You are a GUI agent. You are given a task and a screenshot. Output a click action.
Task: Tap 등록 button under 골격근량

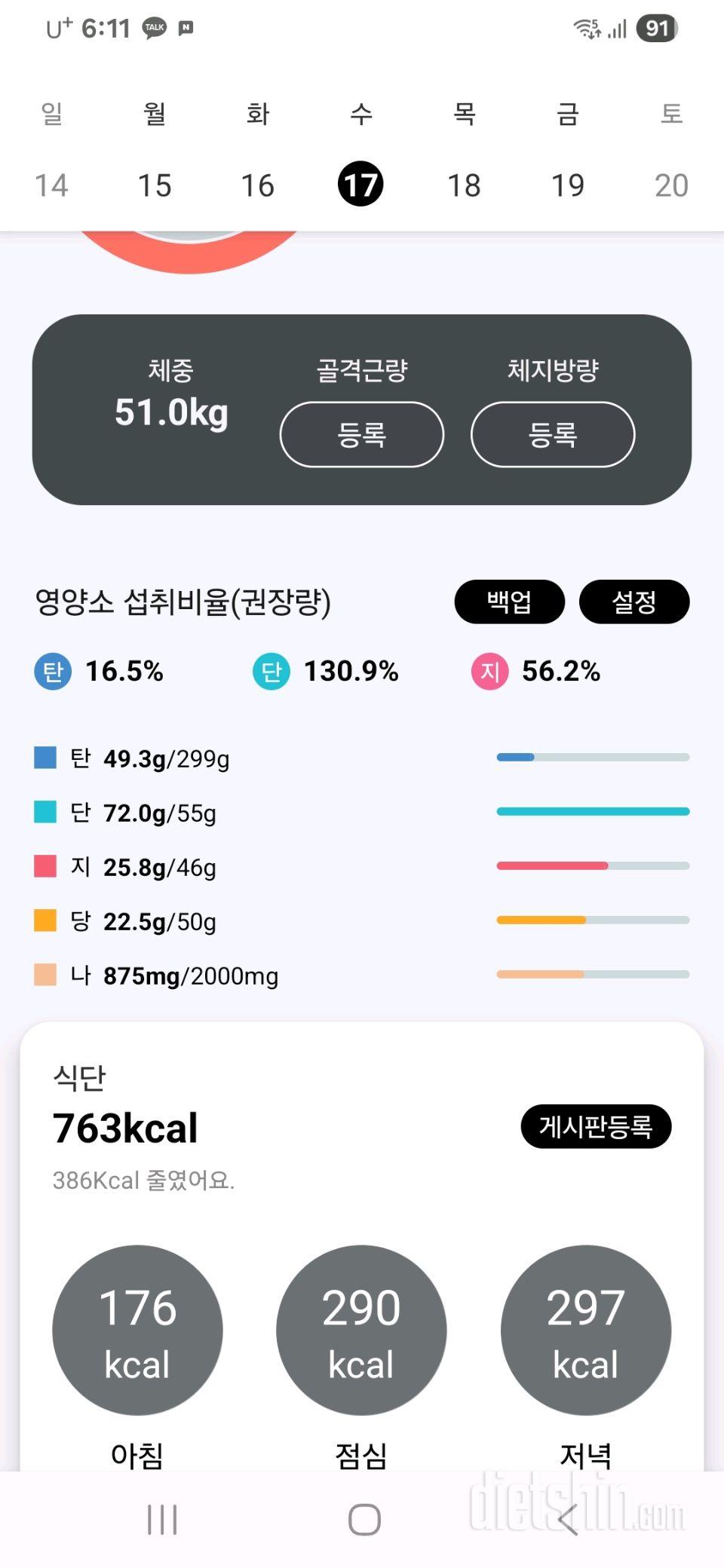[x=361, y=434]
